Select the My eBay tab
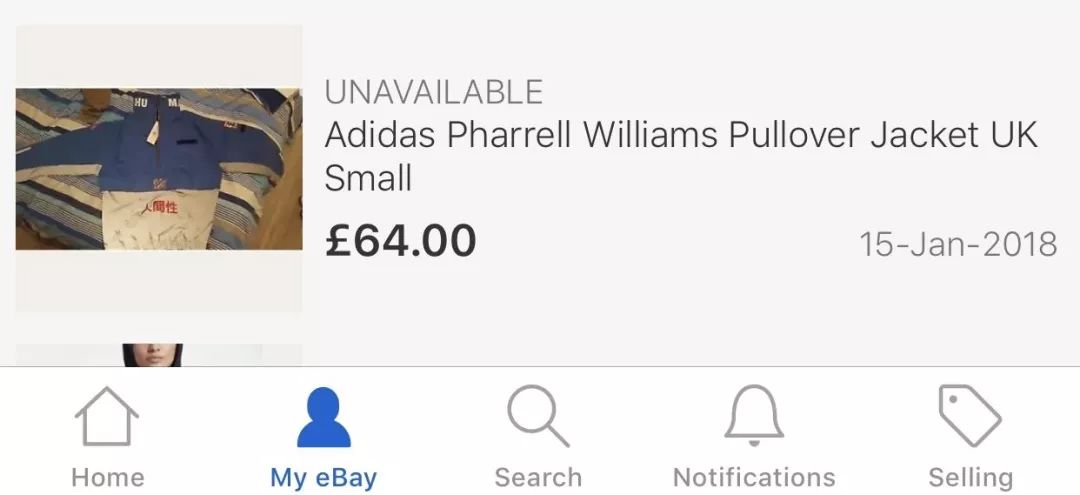 pyautogui.click(x=323, y=437)
